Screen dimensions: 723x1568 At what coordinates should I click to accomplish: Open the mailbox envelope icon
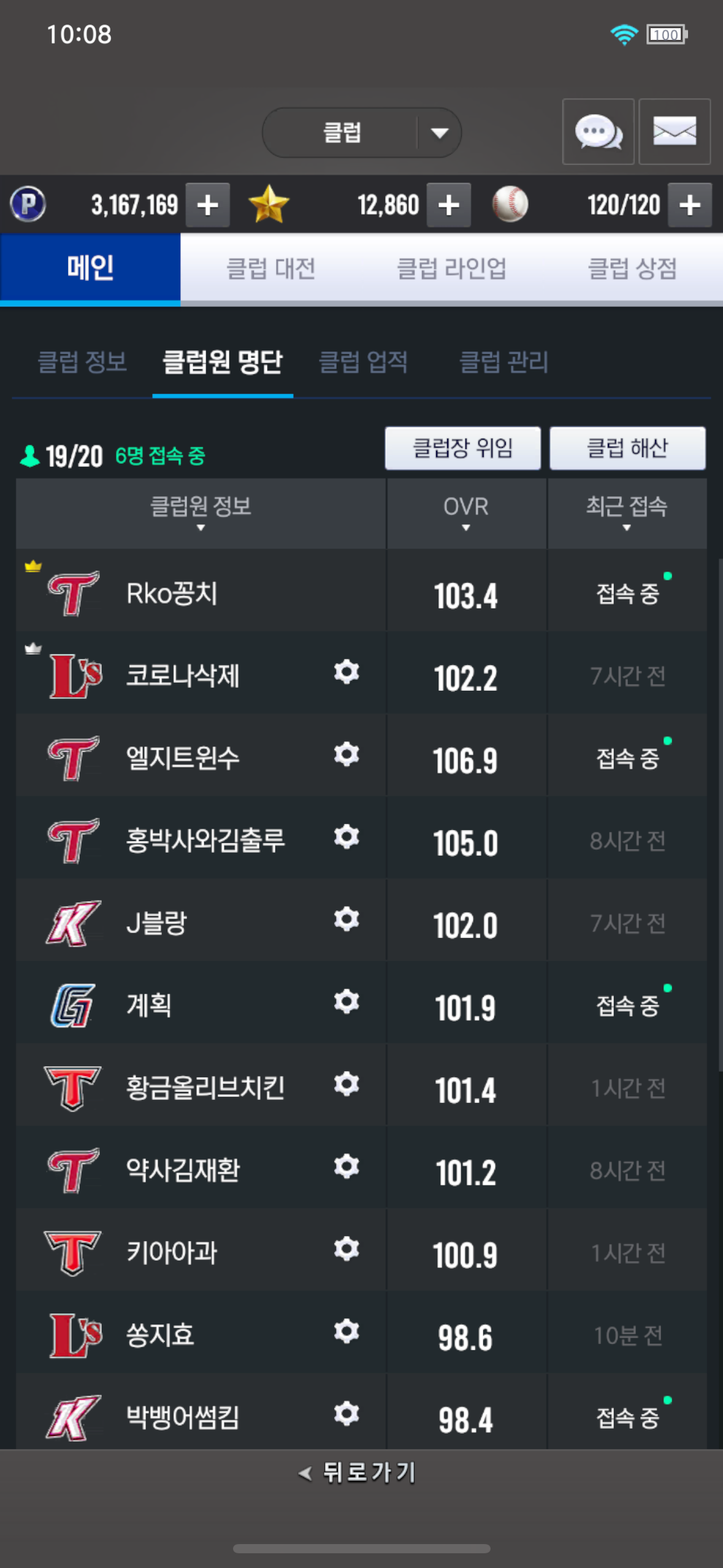point(674,131)
